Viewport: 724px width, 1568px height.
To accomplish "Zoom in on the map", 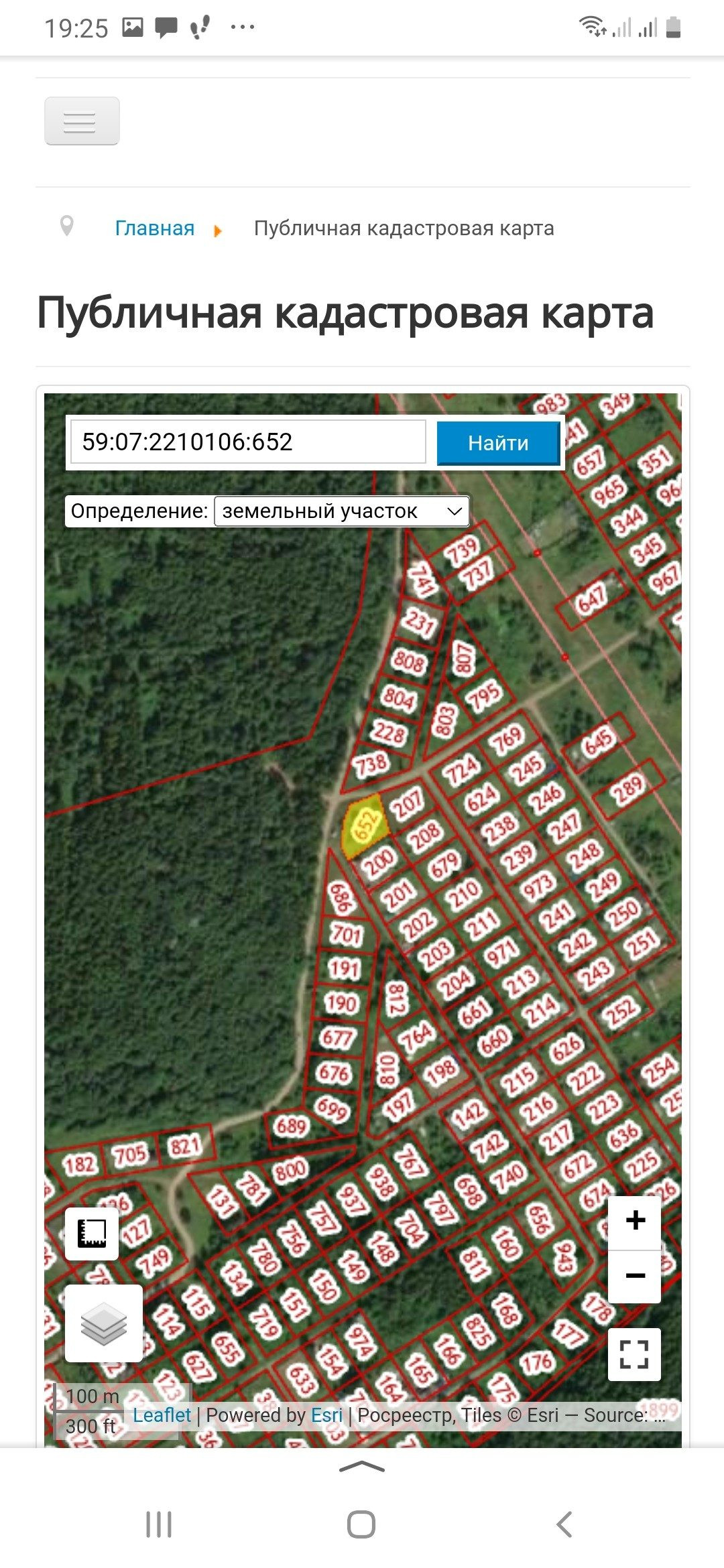I will [x=634, y=1221].
